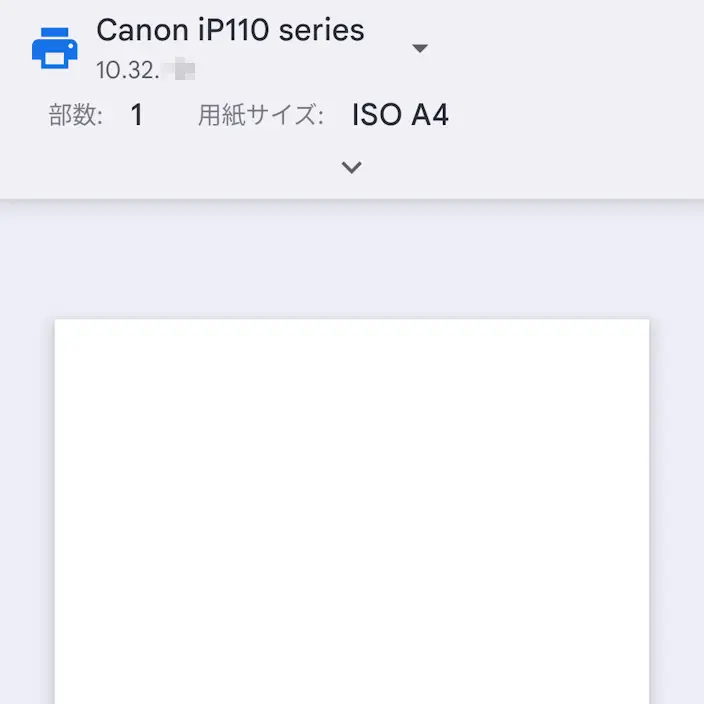Change the number of copies

pyautogui.click(x=136, y=115)
